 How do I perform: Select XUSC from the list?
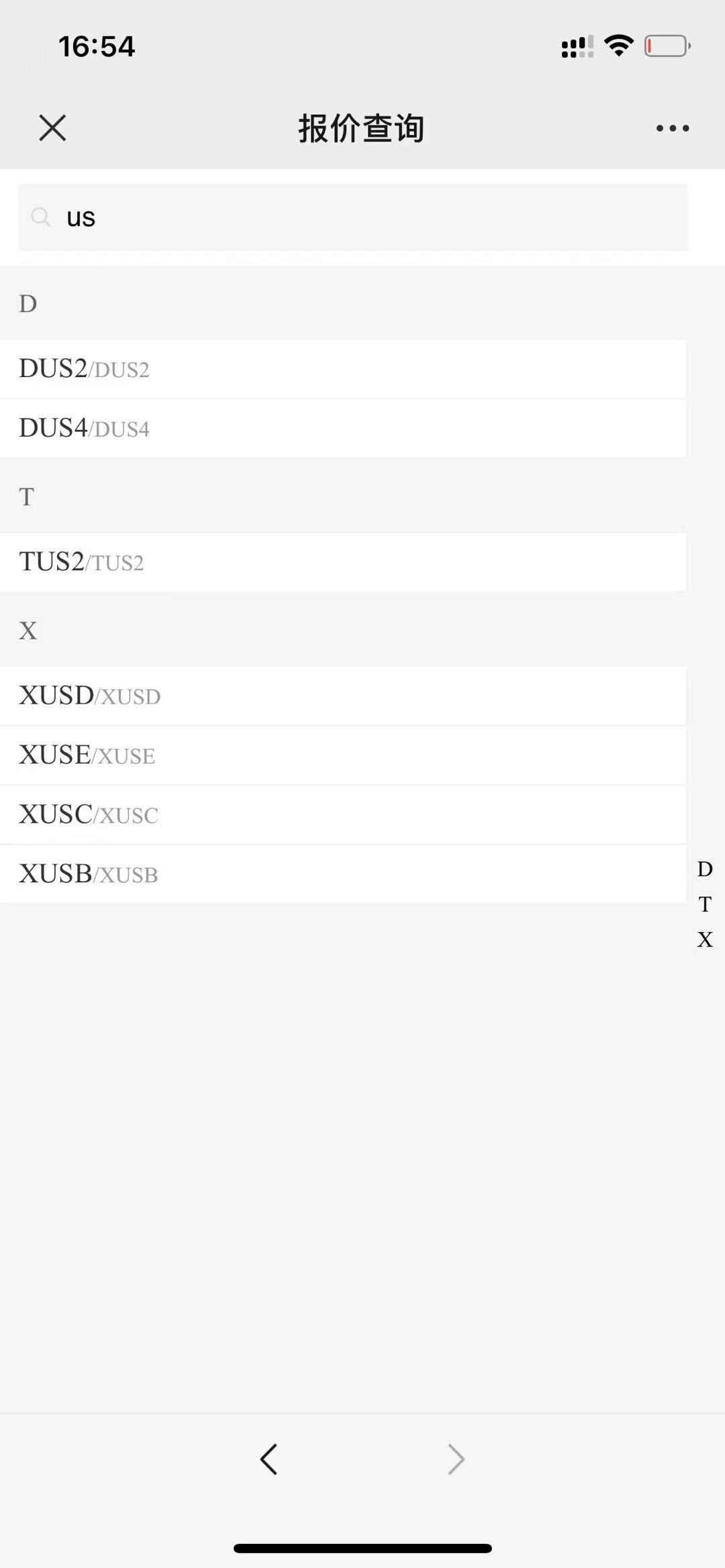tap(343, 815)
